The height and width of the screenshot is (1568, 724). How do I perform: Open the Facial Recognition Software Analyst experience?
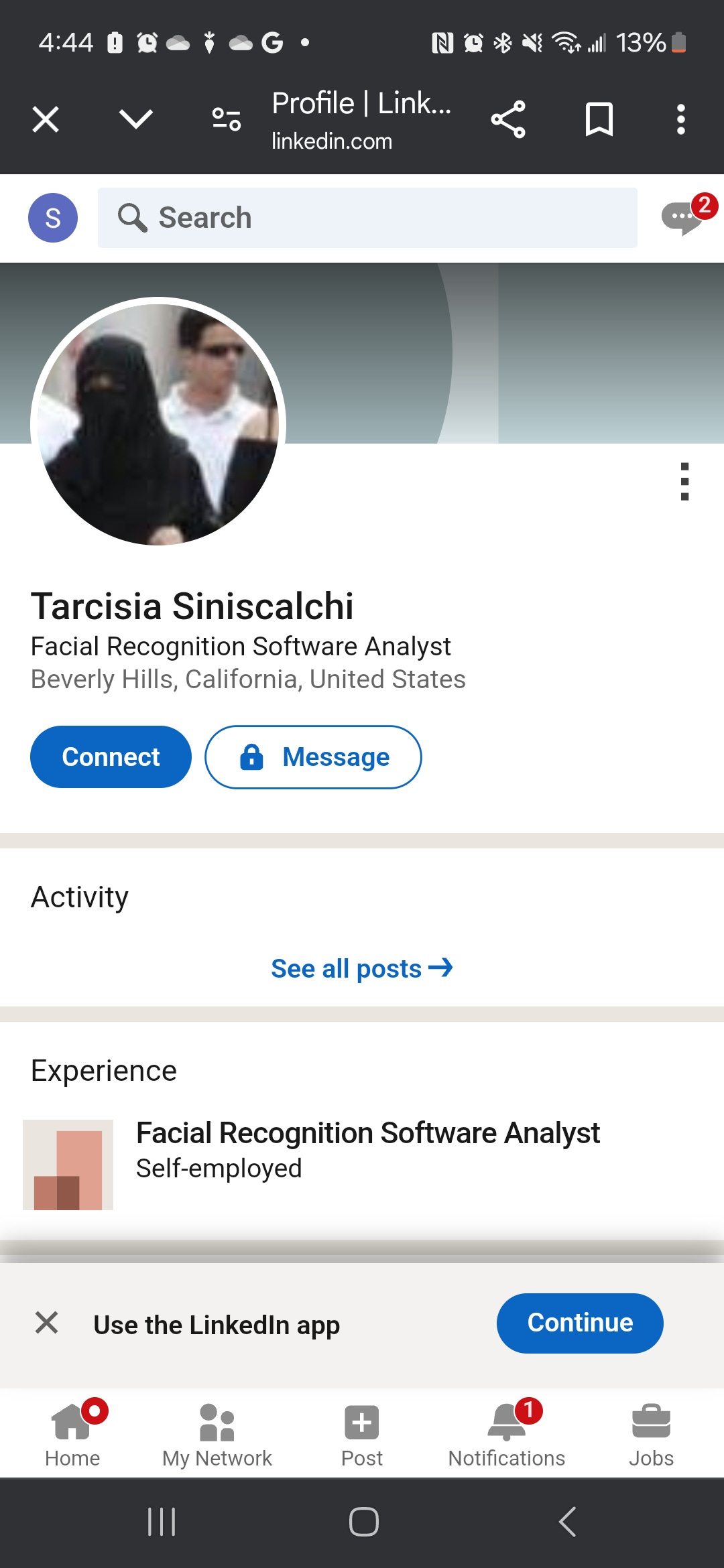[367, 1134]
